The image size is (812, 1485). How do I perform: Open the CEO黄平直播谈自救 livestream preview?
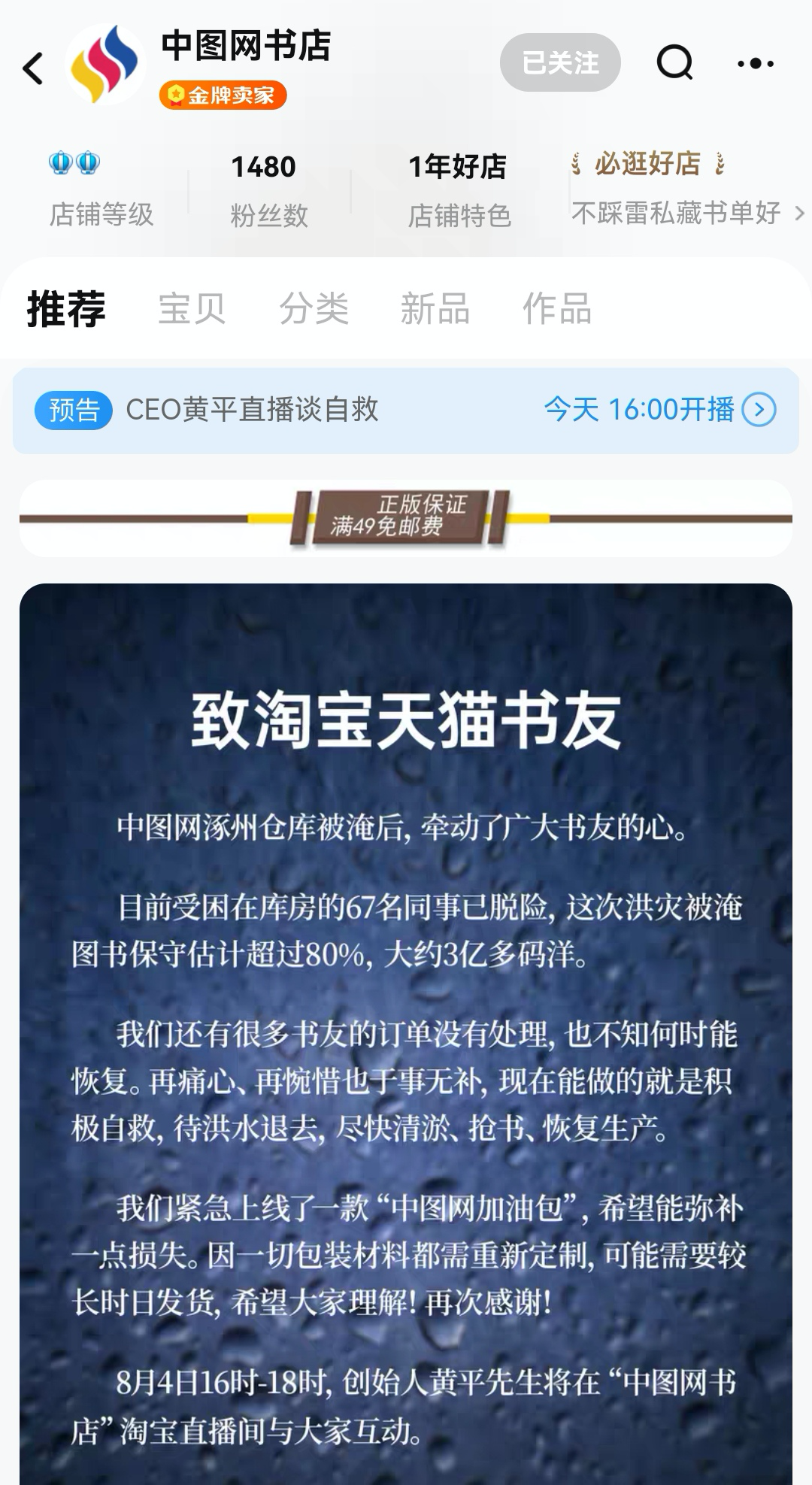tap(406, 411)
